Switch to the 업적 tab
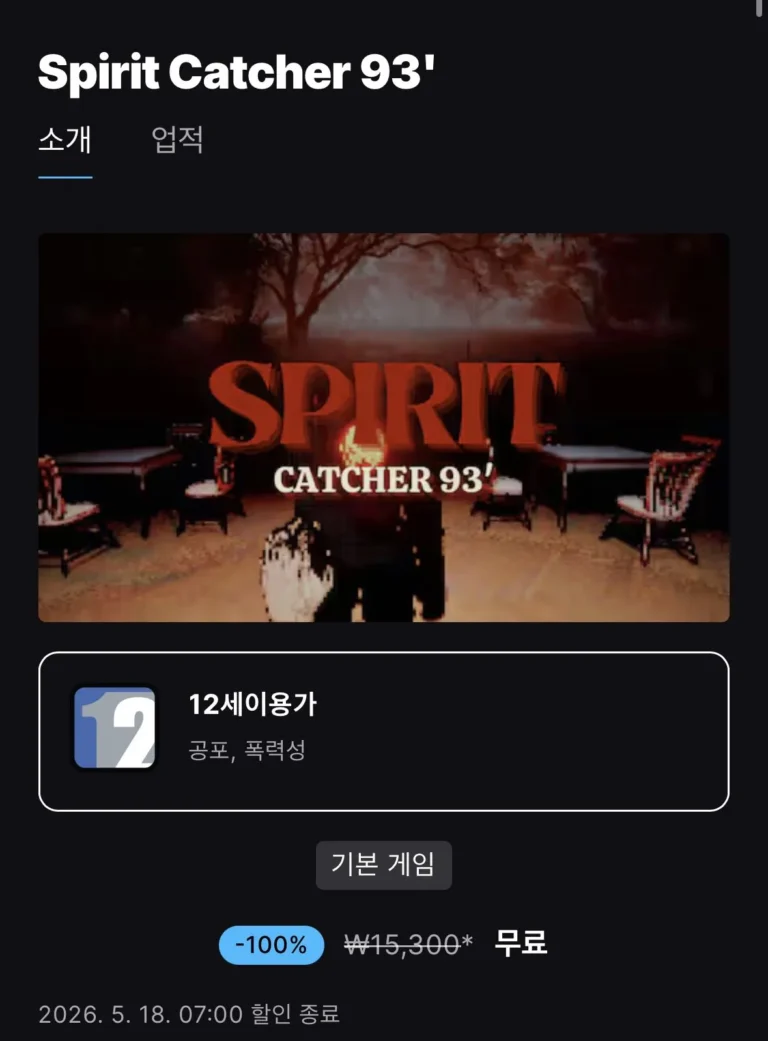 tap(177, 140)
